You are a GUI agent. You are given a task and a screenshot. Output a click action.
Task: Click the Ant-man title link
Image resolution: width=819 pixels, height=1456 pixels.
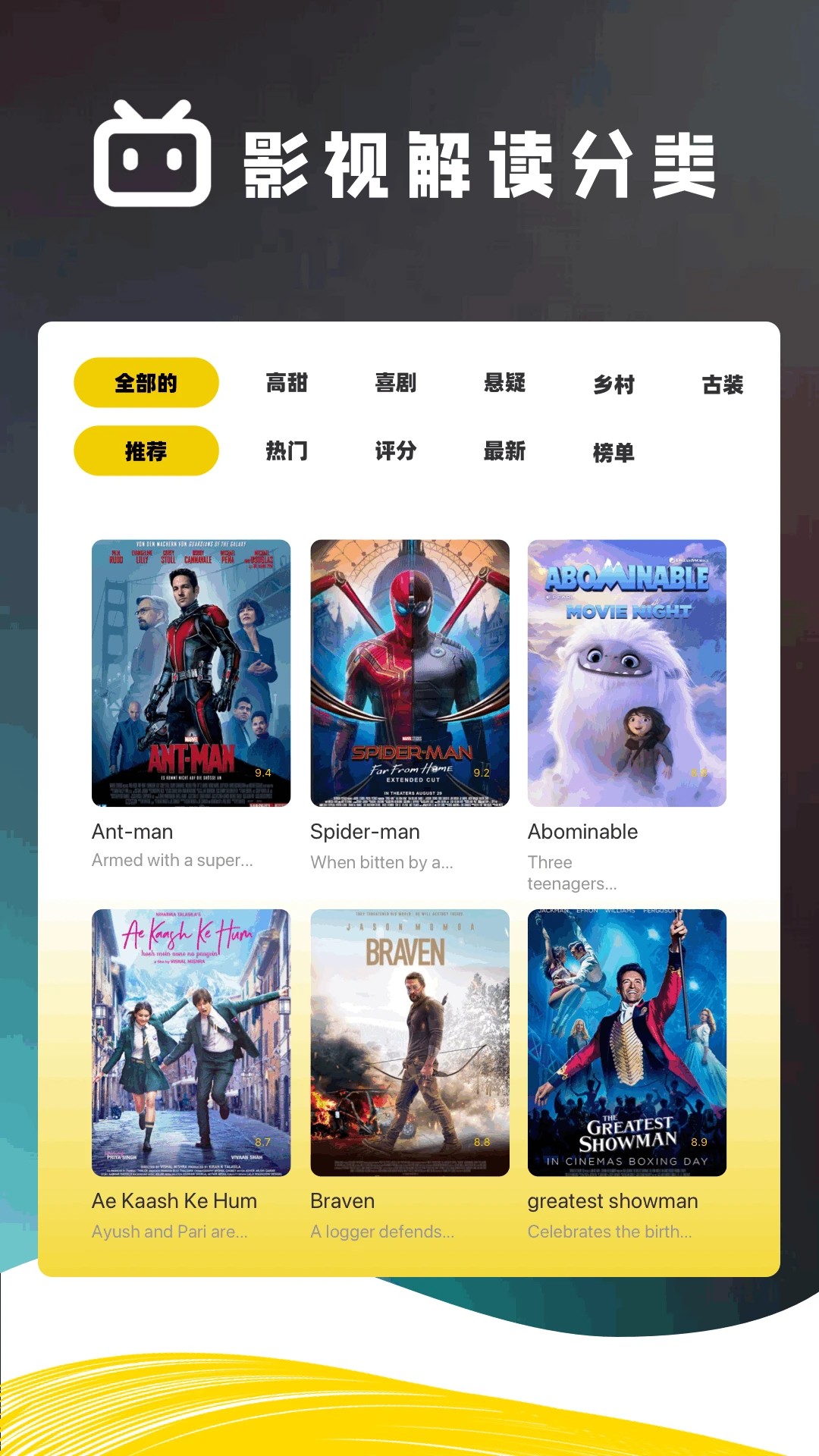pyautogui.click(x=132, y=832)
